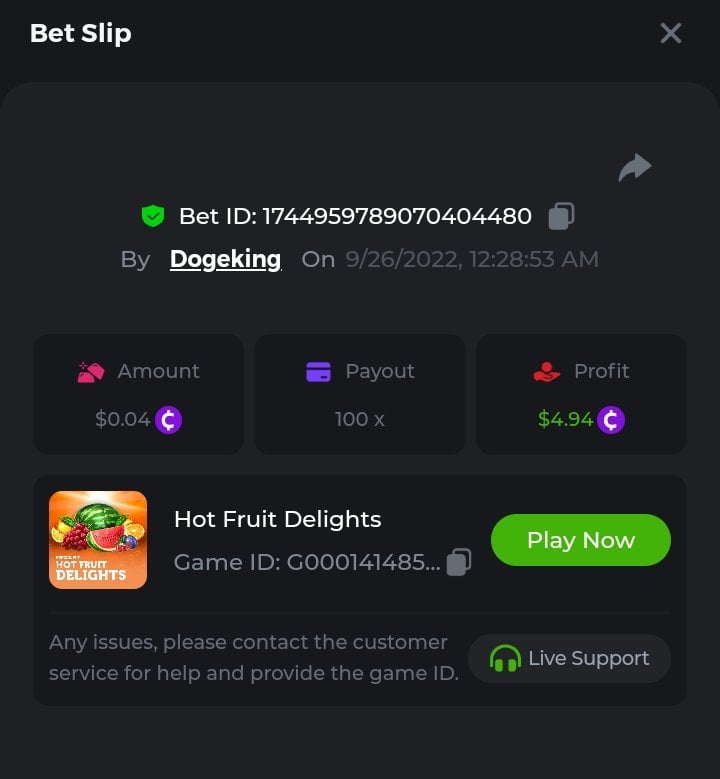Copy the Bet ID
Screen dimensions: 720x779
pos(561,216)
